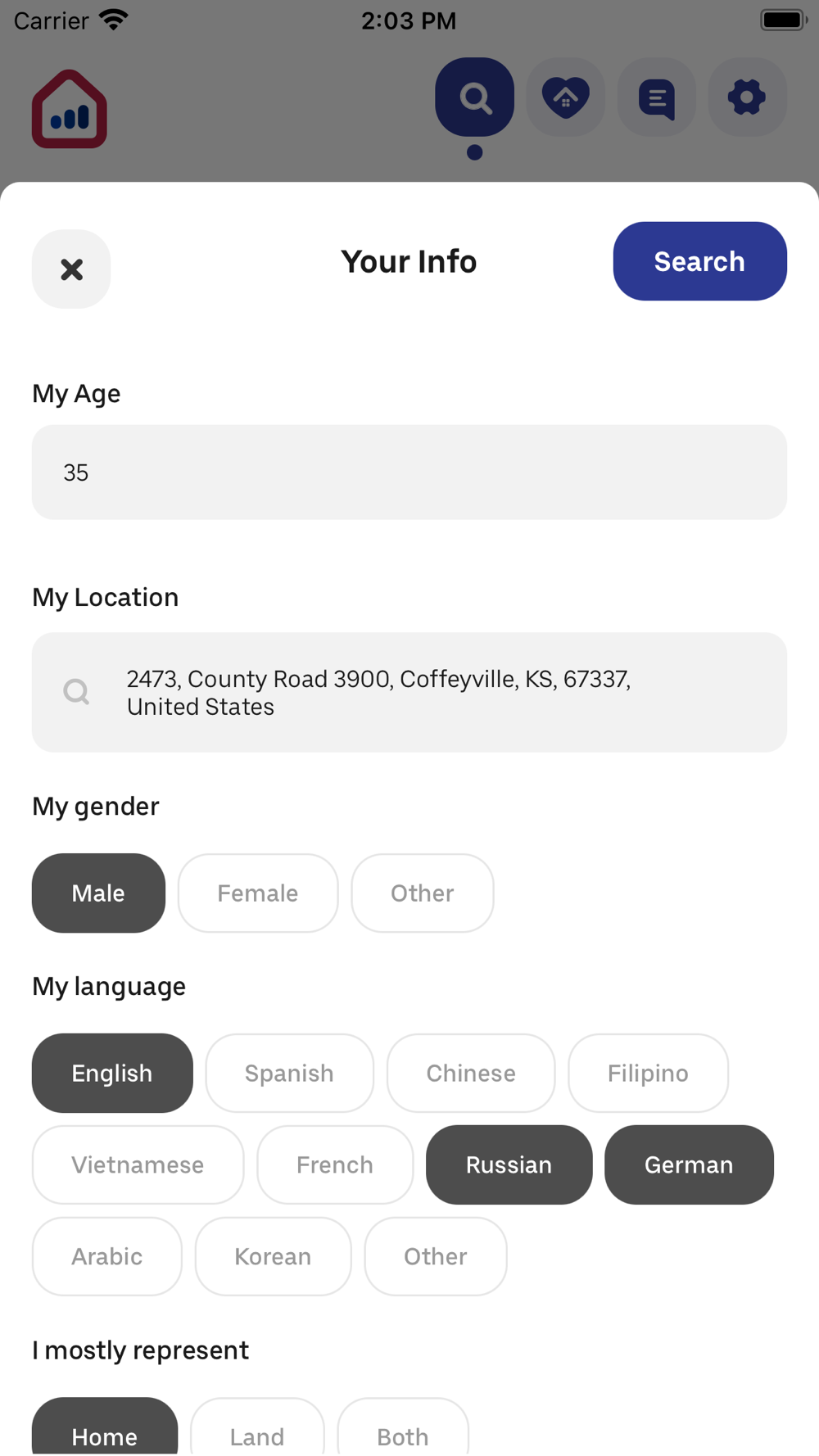The image size is (819, 1456).
Task: Add Vietnamese to my languages
Action: 138,1165
